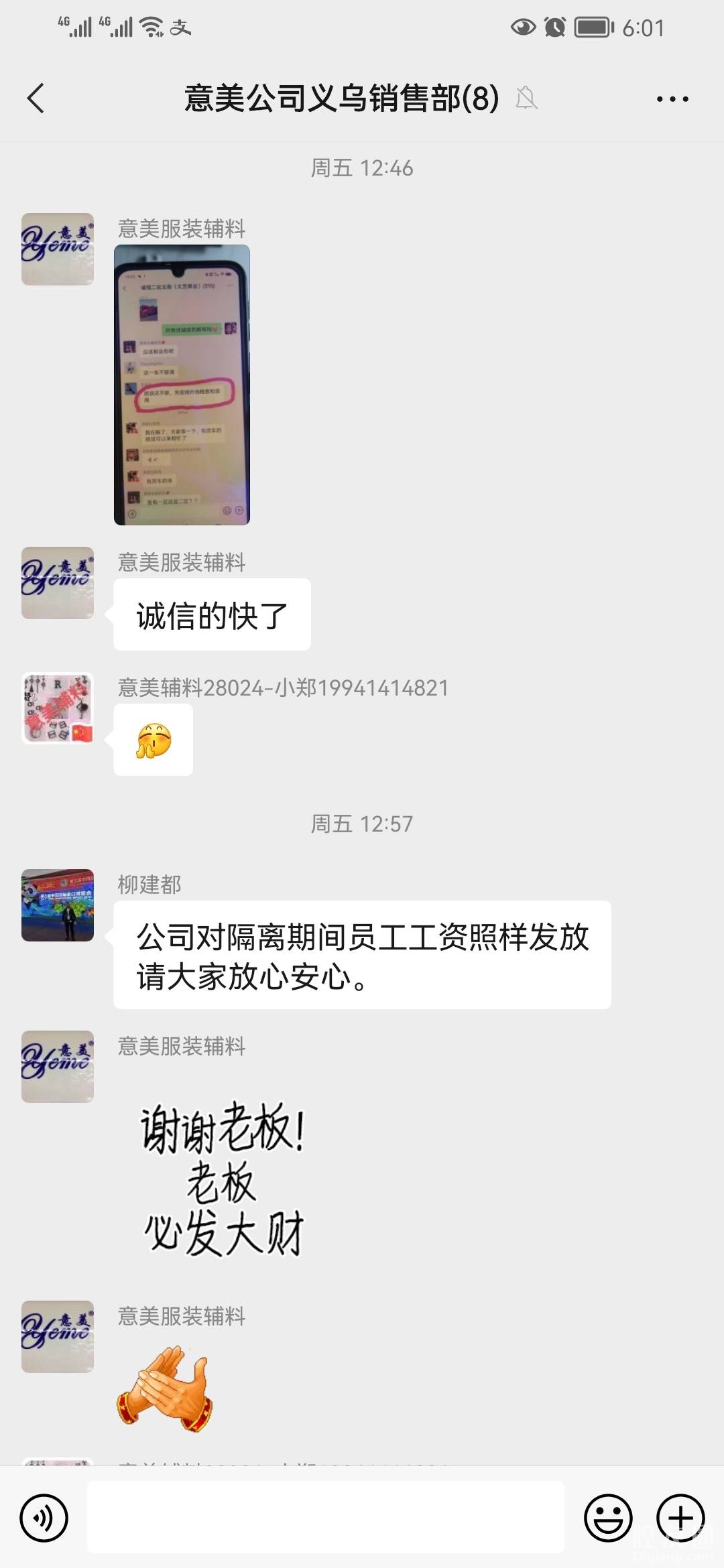Viewport: 724px width, 1568px height.
Task: Open the 谢谢老板 sticker
Action: [x=222, y=1179]
